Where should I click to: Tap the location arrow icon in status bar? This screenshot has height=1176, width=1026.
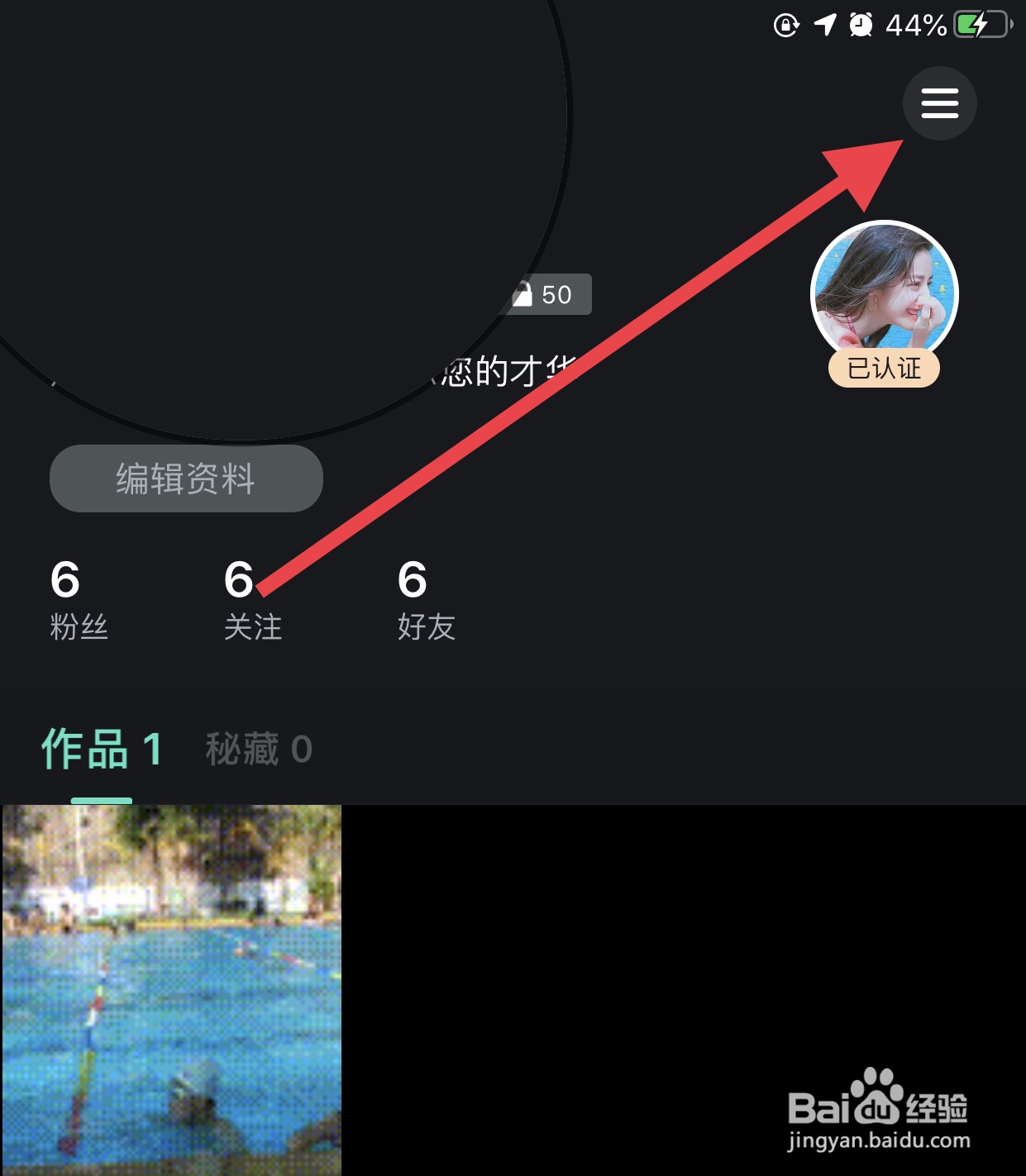click(824, 26)
